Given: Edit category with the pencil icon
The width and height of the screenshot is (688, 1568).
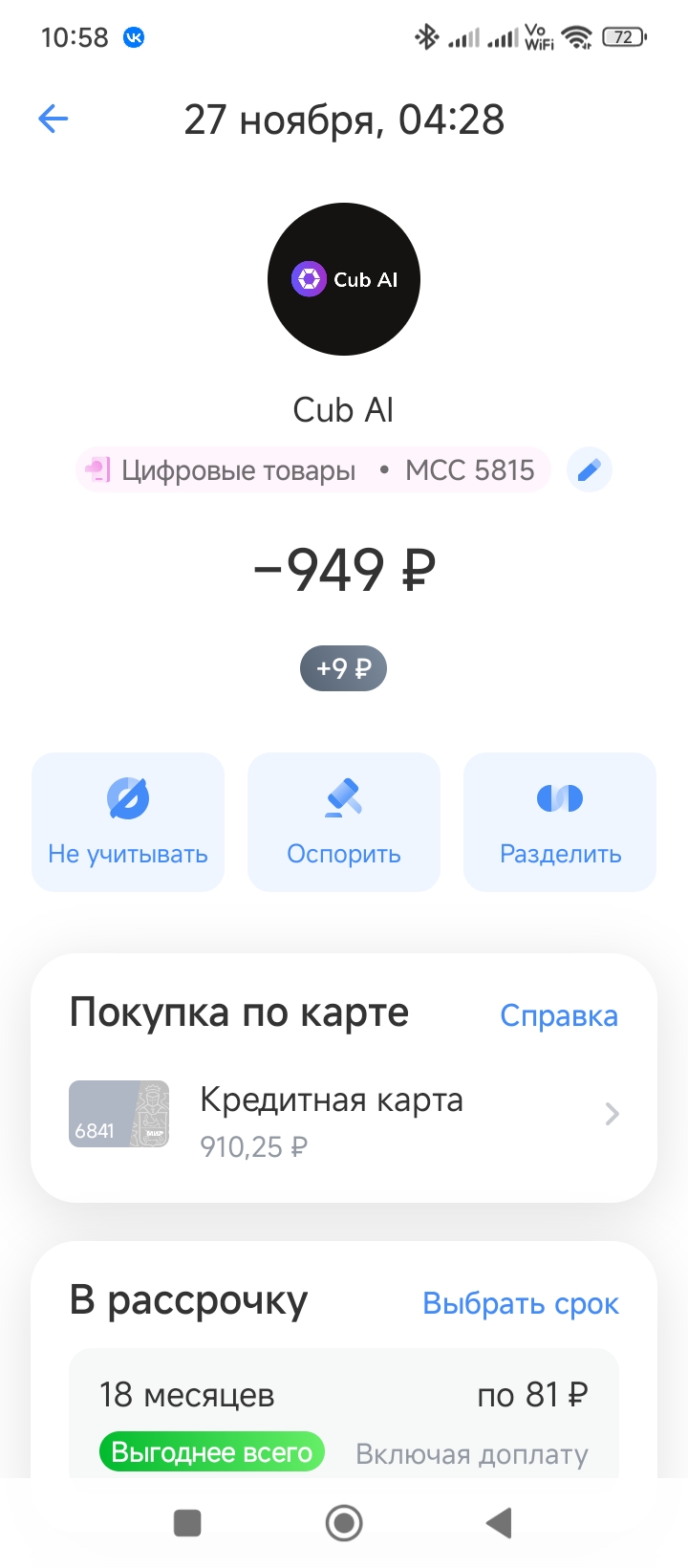Looking at the screenshot, I should 590,470.
